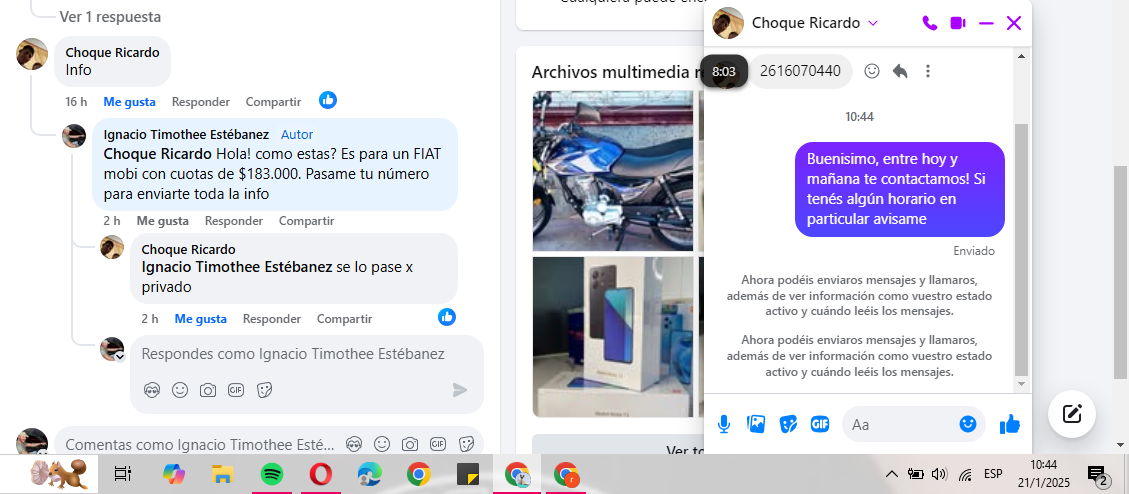Pick a GIF in the chat
The width and height of the screenshot is (1129, 494).
[x=820, y=424]
